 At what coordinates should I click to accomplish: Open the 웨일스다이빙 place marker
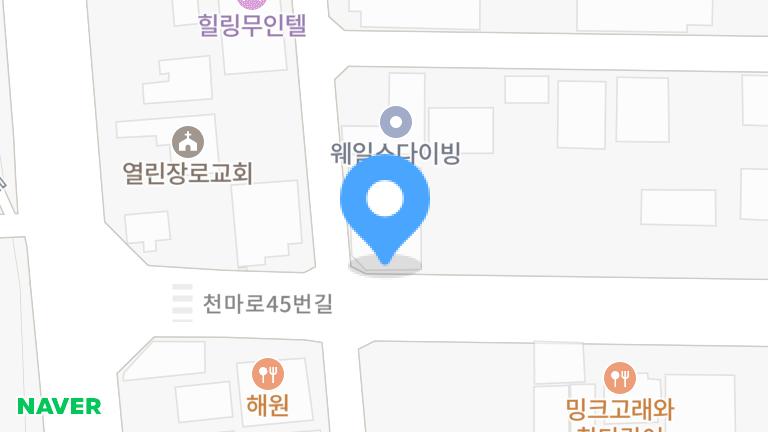[398, 123]
